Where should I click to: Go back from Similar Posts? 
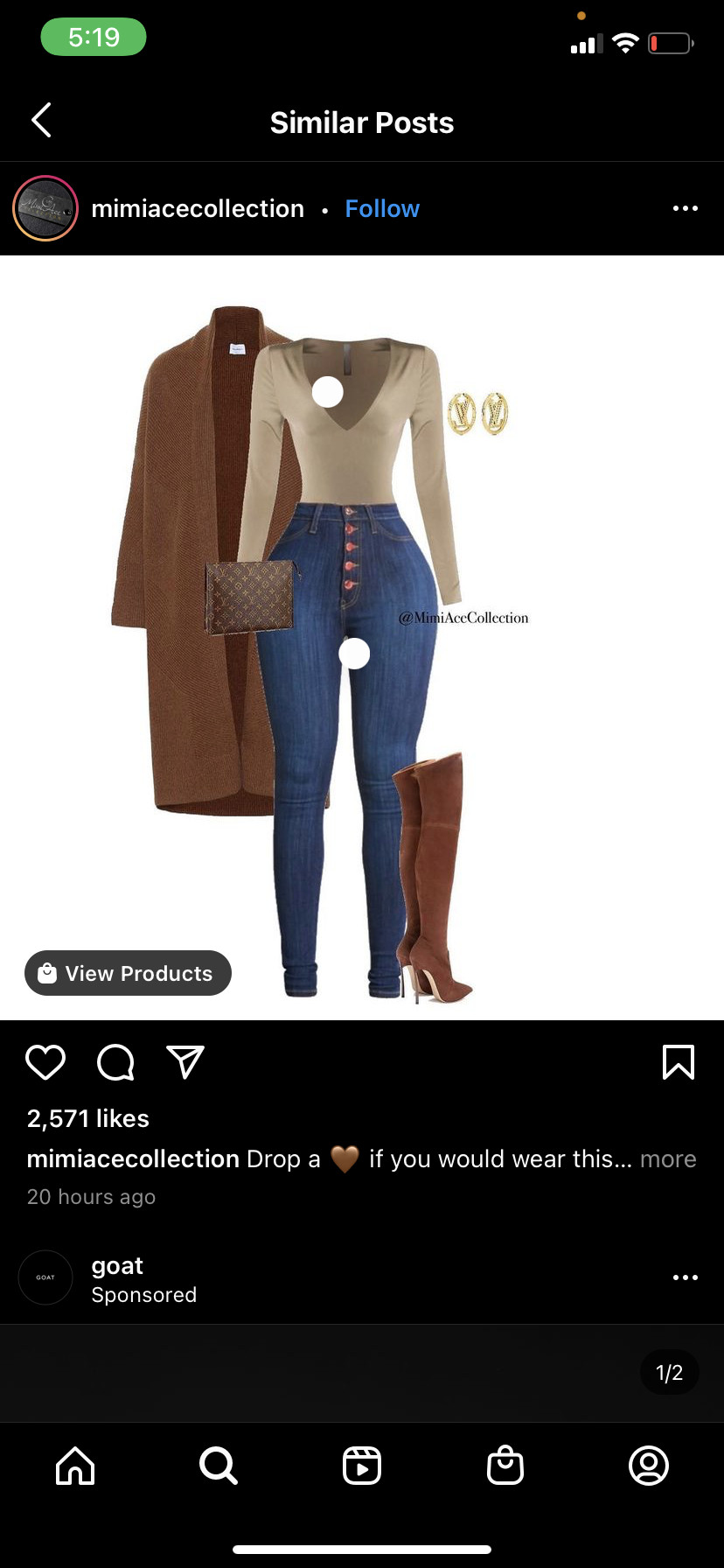click(x=41, y=121)
